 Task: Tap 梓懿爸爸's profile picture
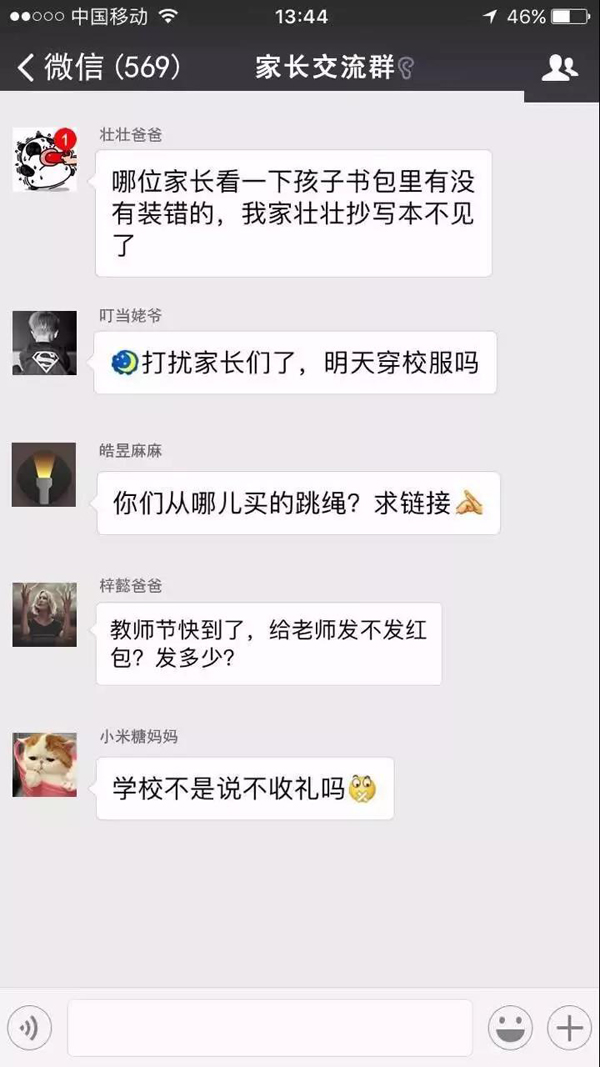point(44,614)
